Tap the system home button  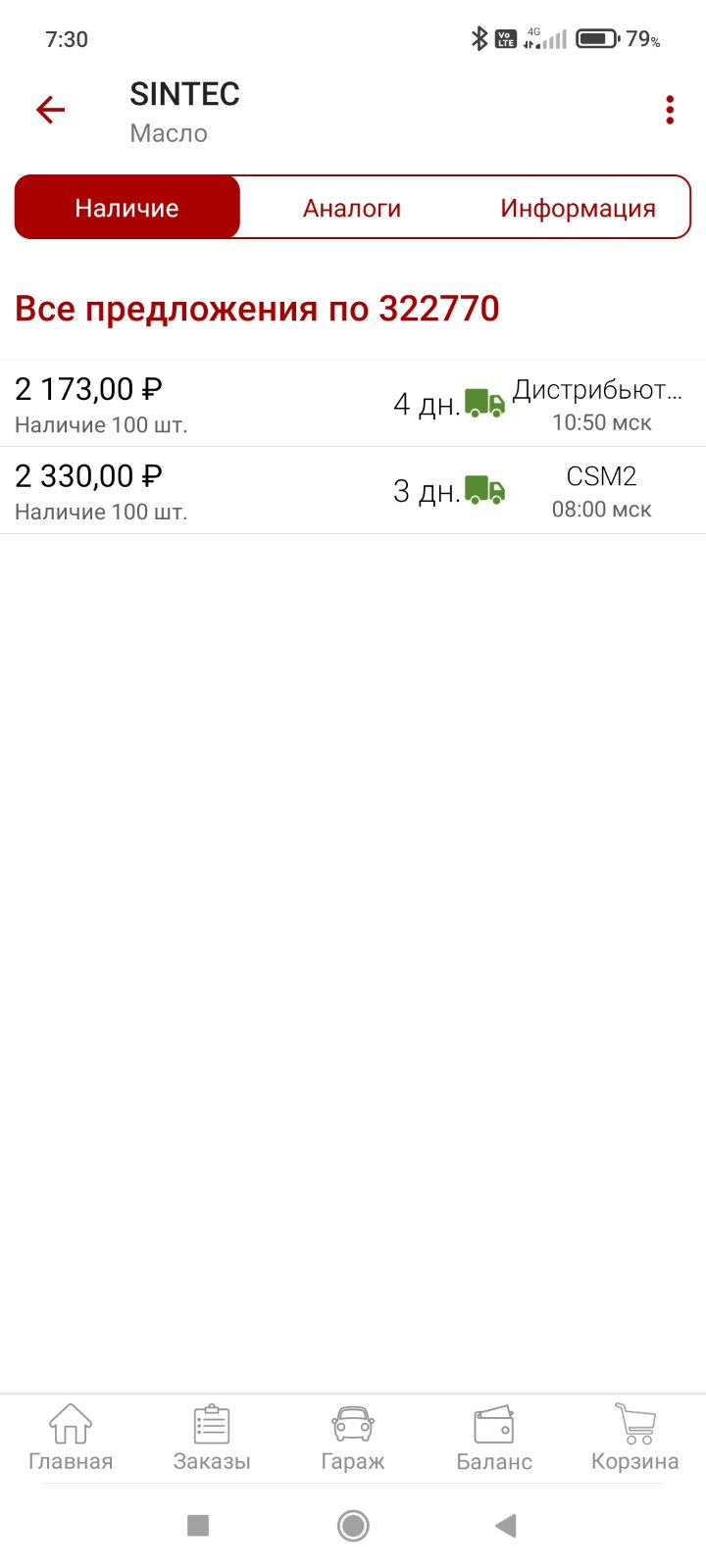coord(353,1526)
